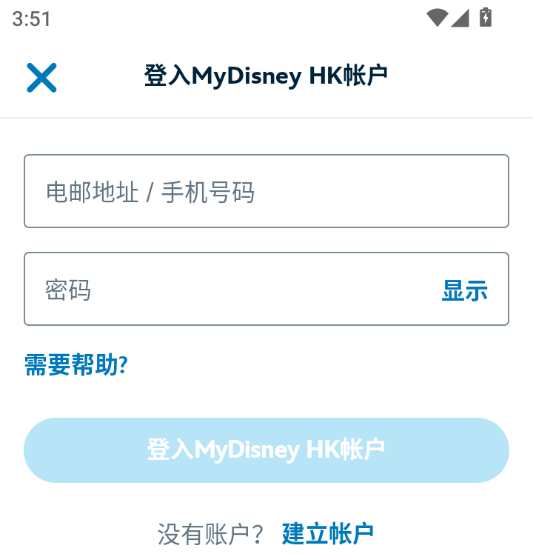The image size is (533, 555).
Task: Open 建立帐户 to create an account
Action: coord(328,533)
